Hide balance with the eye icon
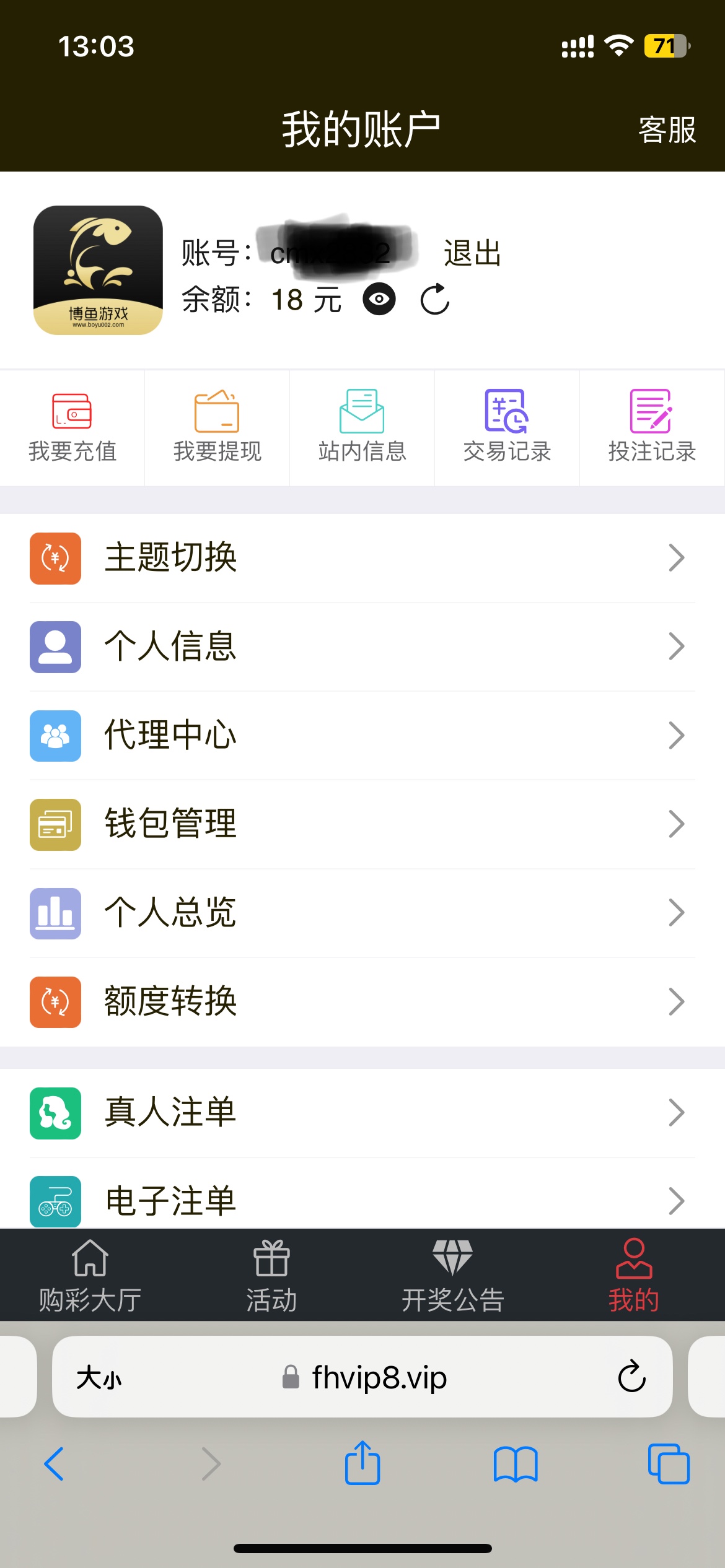This screenshot has width=725, height=1568. click(x=379, y=299)
